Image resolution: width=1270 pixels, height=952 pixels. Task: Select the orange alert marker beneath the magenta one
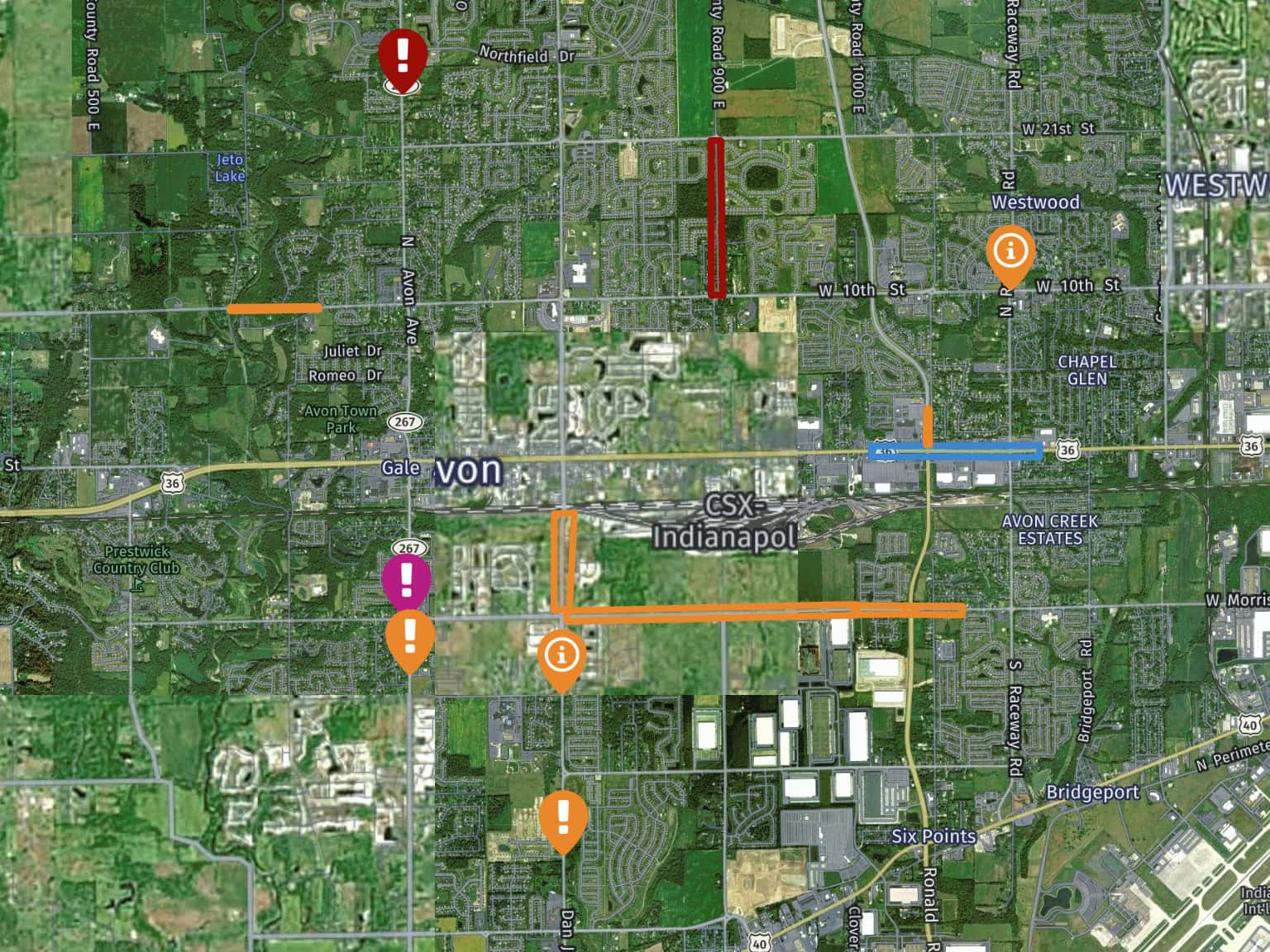(x=410, y=636)
